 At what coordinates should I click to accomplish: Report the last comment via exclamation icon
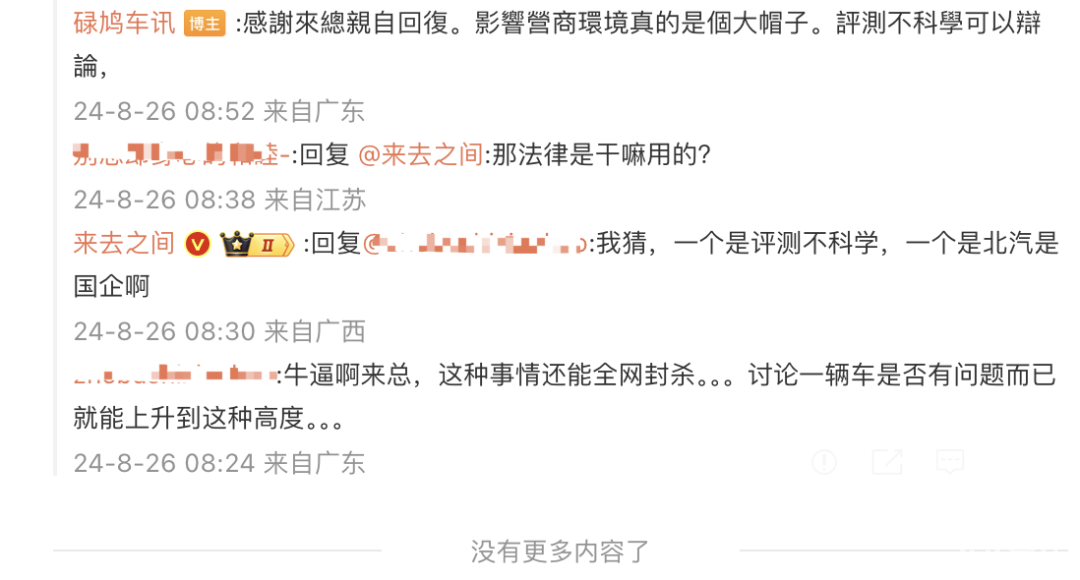(x=823, y=461)
